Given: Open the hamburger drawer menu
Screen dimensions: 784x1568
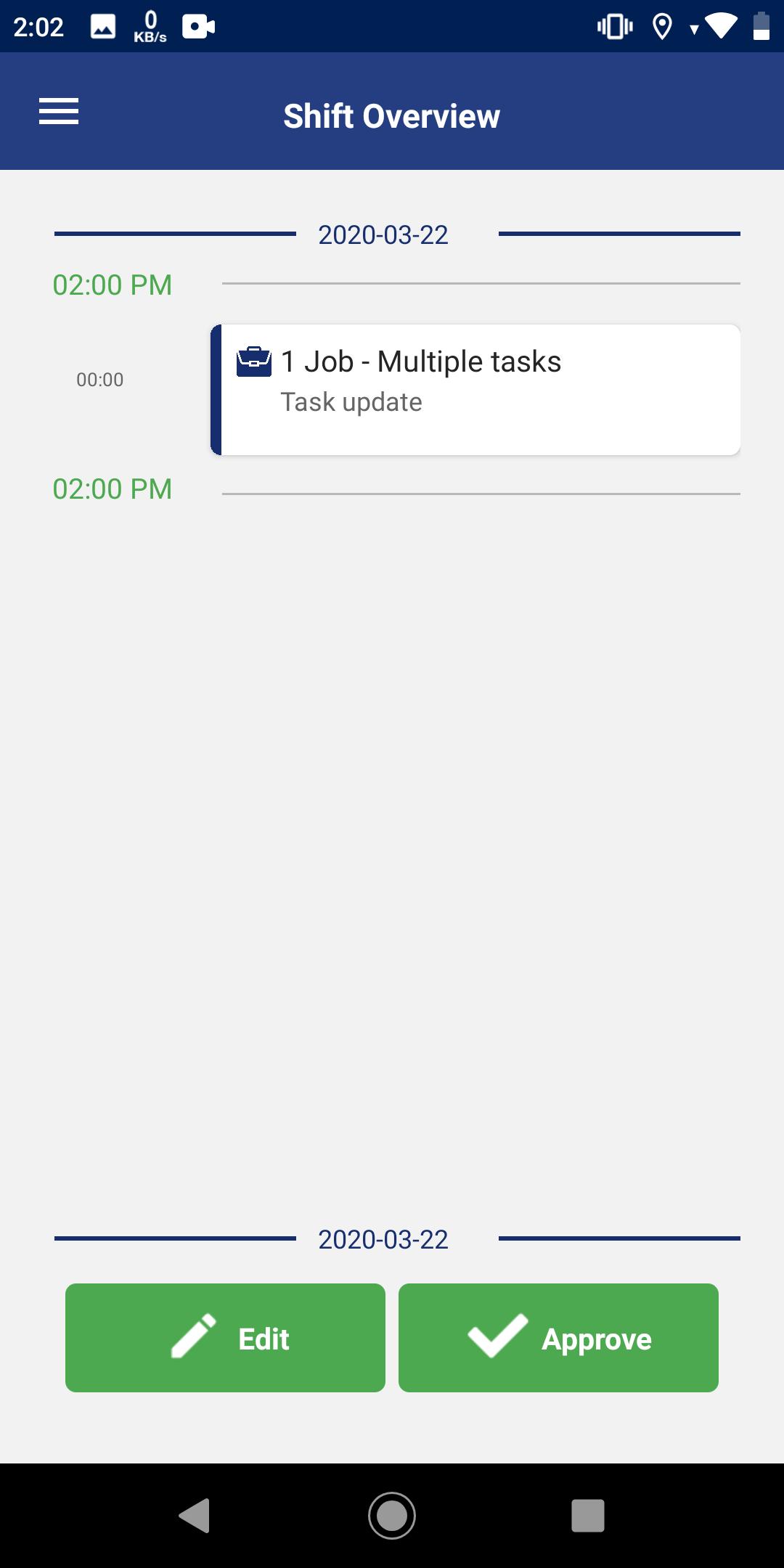Looking at the screenshot, I should coord(59,112).
